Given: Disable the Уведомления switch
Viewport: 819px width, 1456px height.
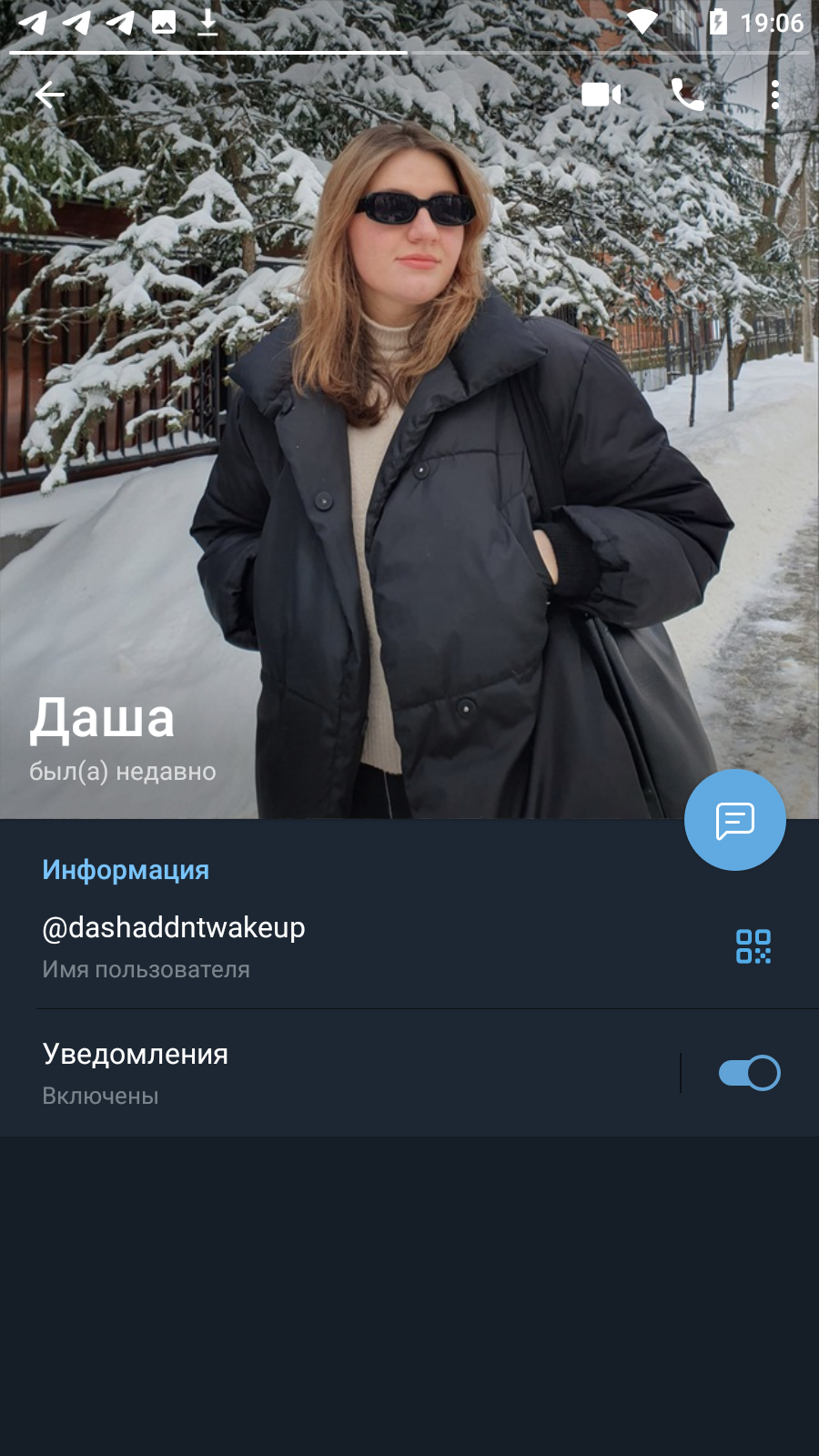Looking at the screenshot, I should coord(749,1073).
